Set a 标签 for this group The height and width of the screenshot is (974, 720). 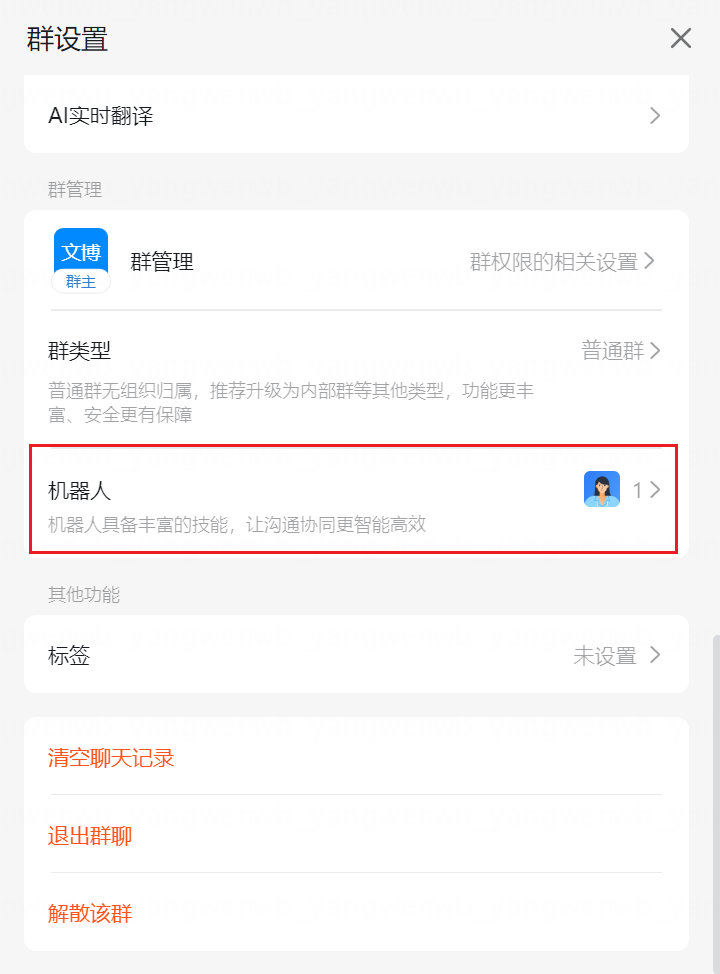point(356,656)
